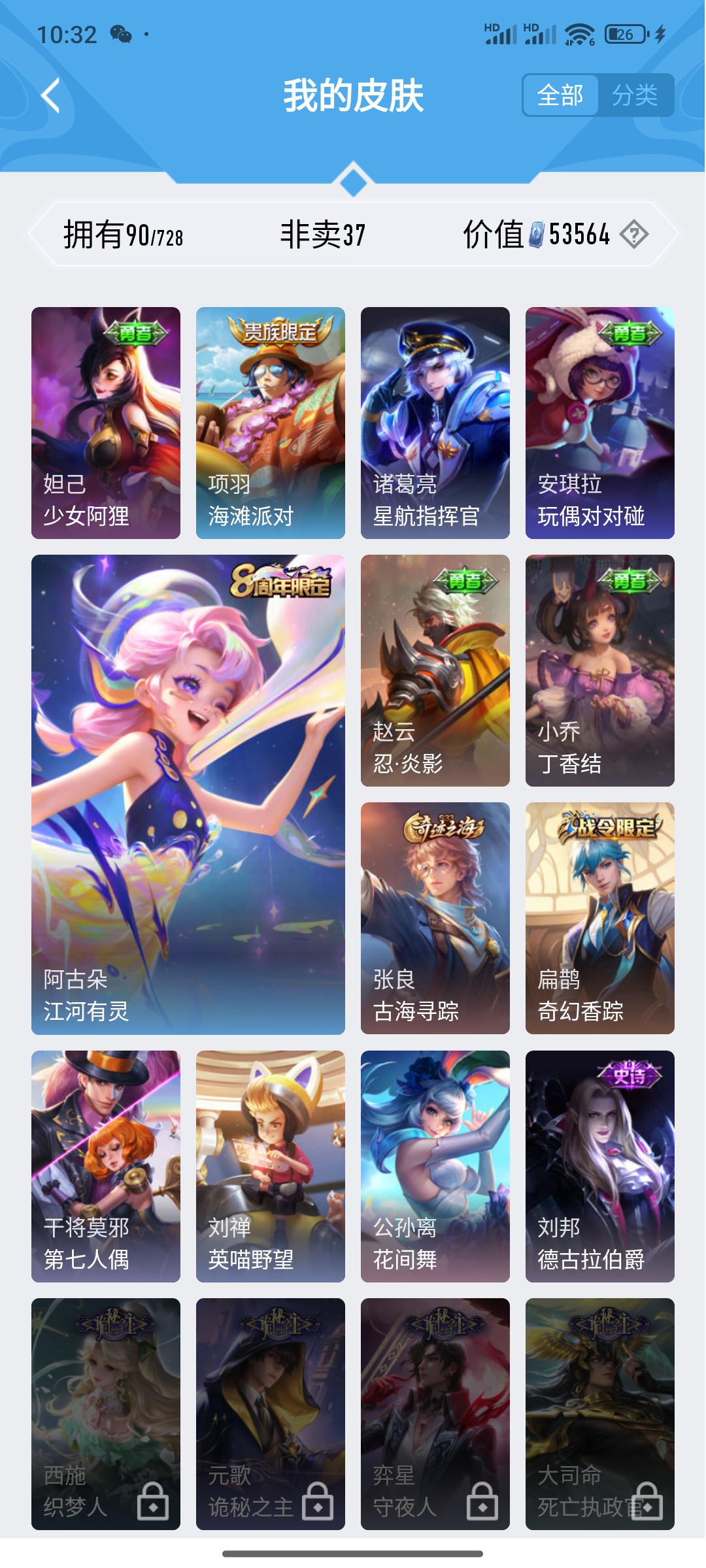Open 妲己 少女阿狸 skin card

tap(106, 423)
